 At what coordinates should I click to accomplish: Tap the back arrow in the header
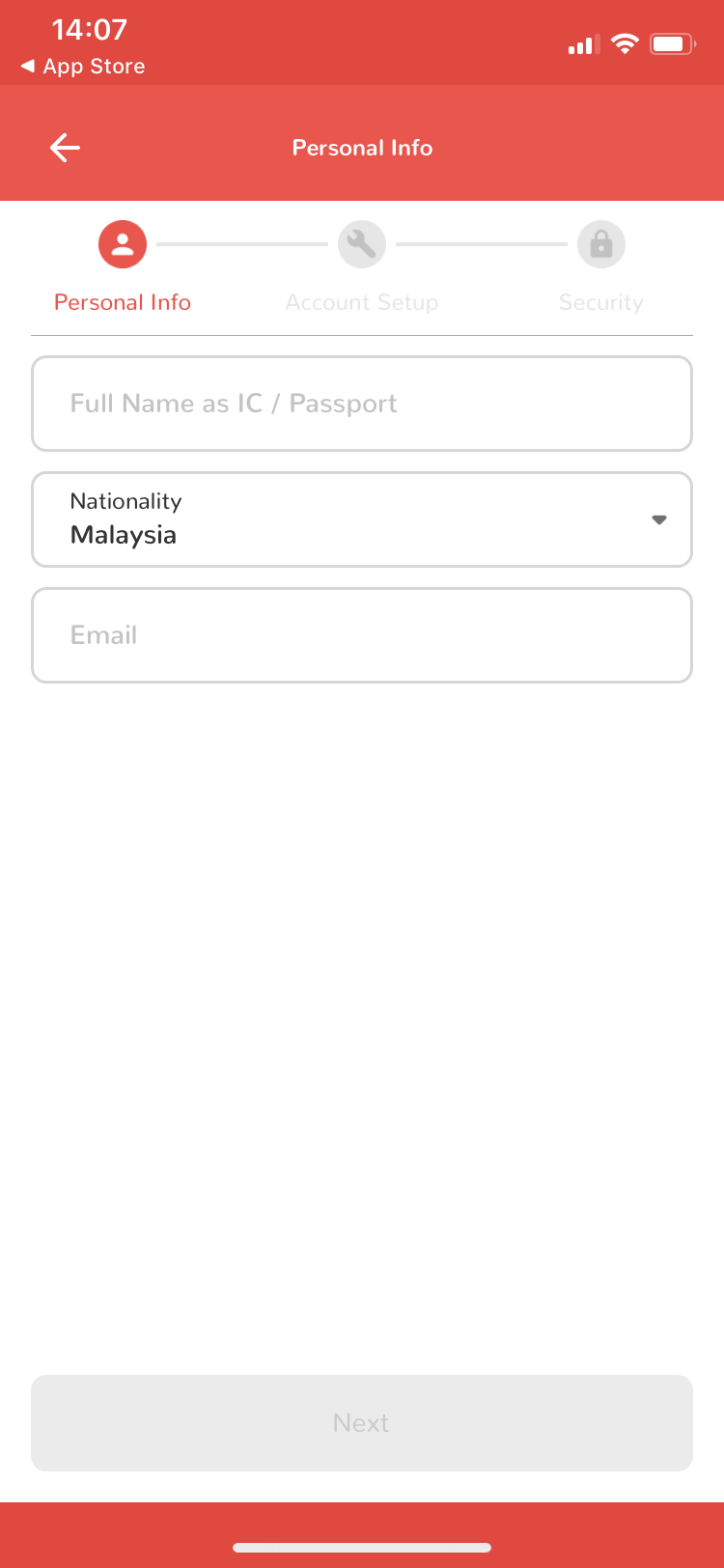64,147
